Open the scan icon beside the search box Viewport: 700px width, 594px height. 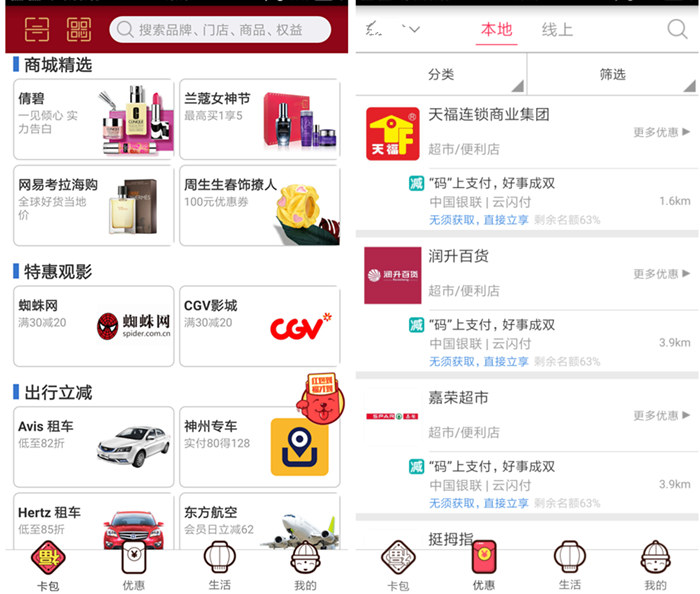(36, 29)
